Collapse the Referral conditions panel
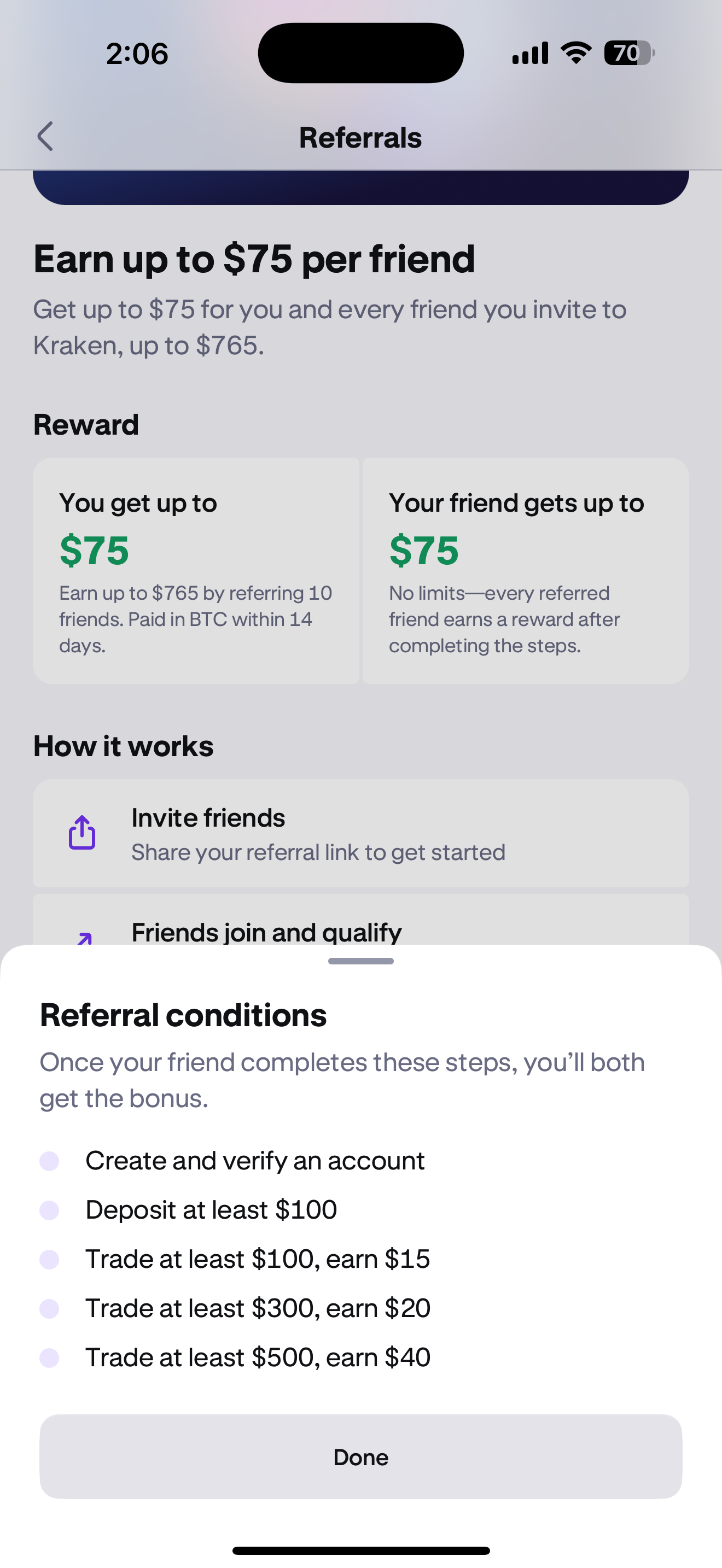 pyautogui.click(x=360, y=961)
